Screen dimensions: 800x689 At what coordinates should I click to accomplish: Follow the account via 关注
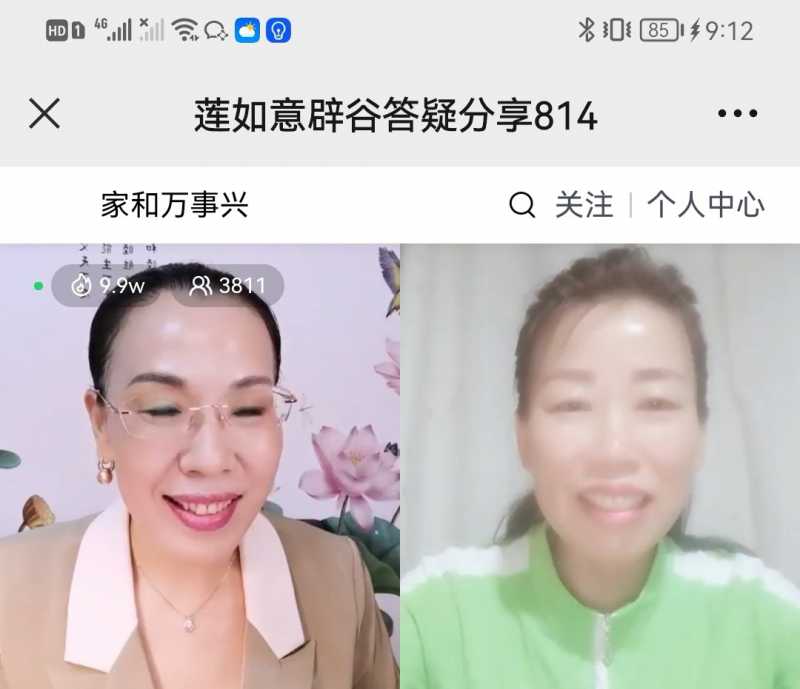(x=584, y=206)
